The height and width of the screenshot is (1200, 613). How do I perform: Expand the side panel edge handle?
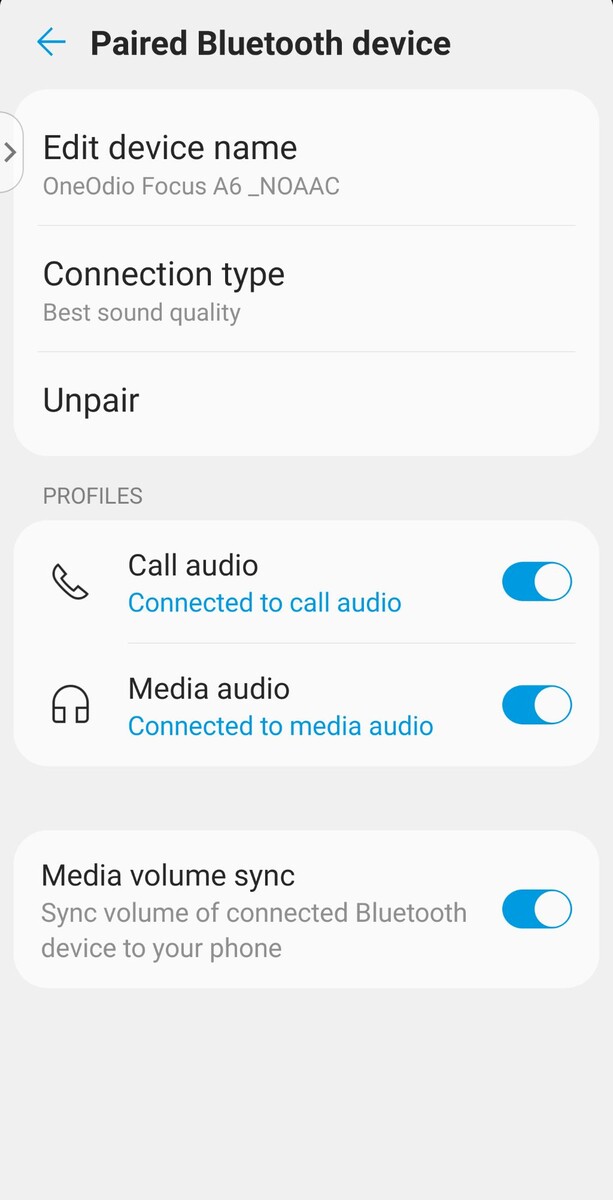click(11, 152)
